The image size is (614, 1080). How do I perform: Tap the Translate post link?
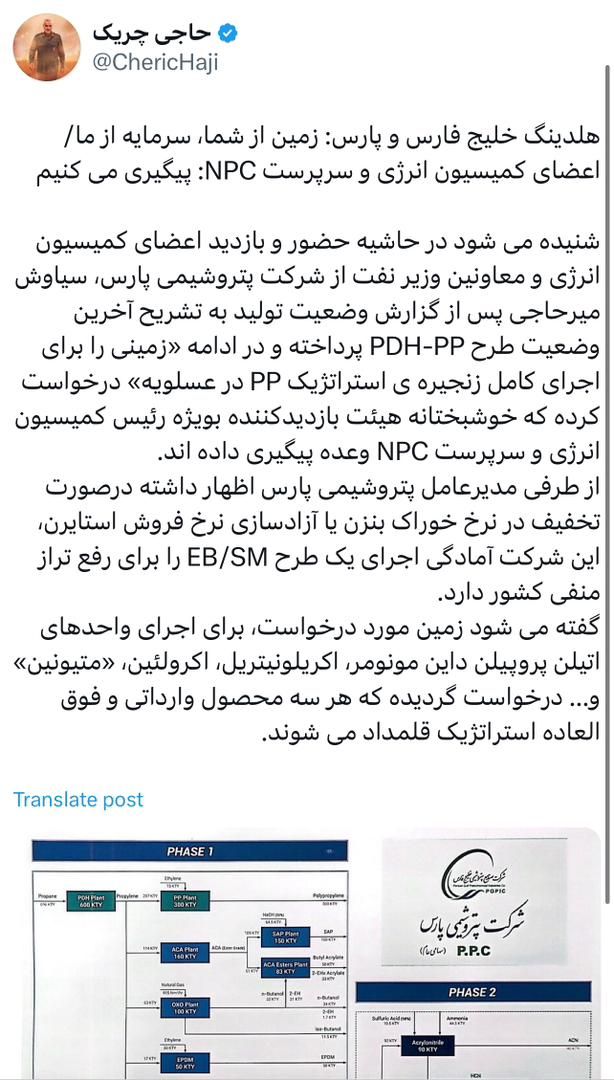coord(78,800)
